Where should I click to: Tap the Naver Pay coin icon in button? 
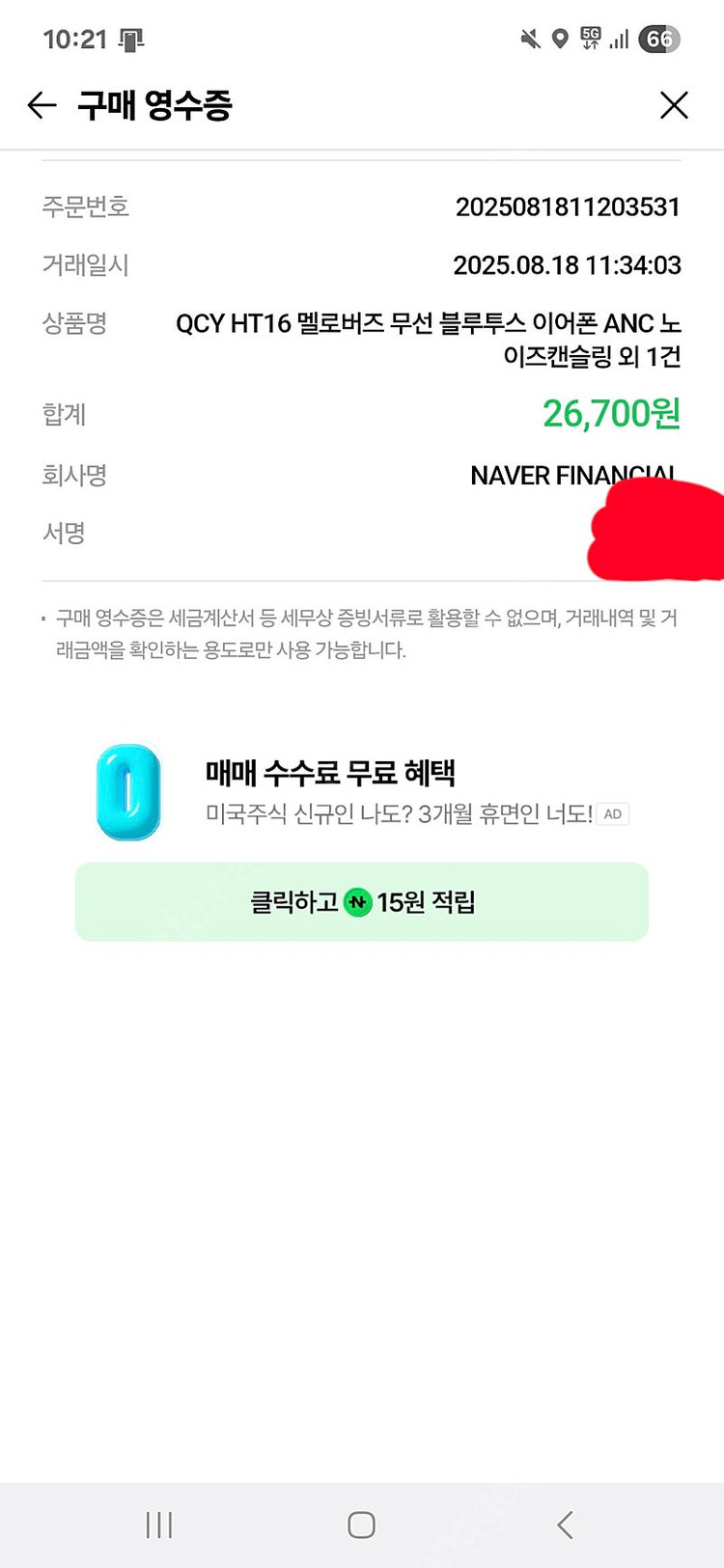(x=356, y=902)
